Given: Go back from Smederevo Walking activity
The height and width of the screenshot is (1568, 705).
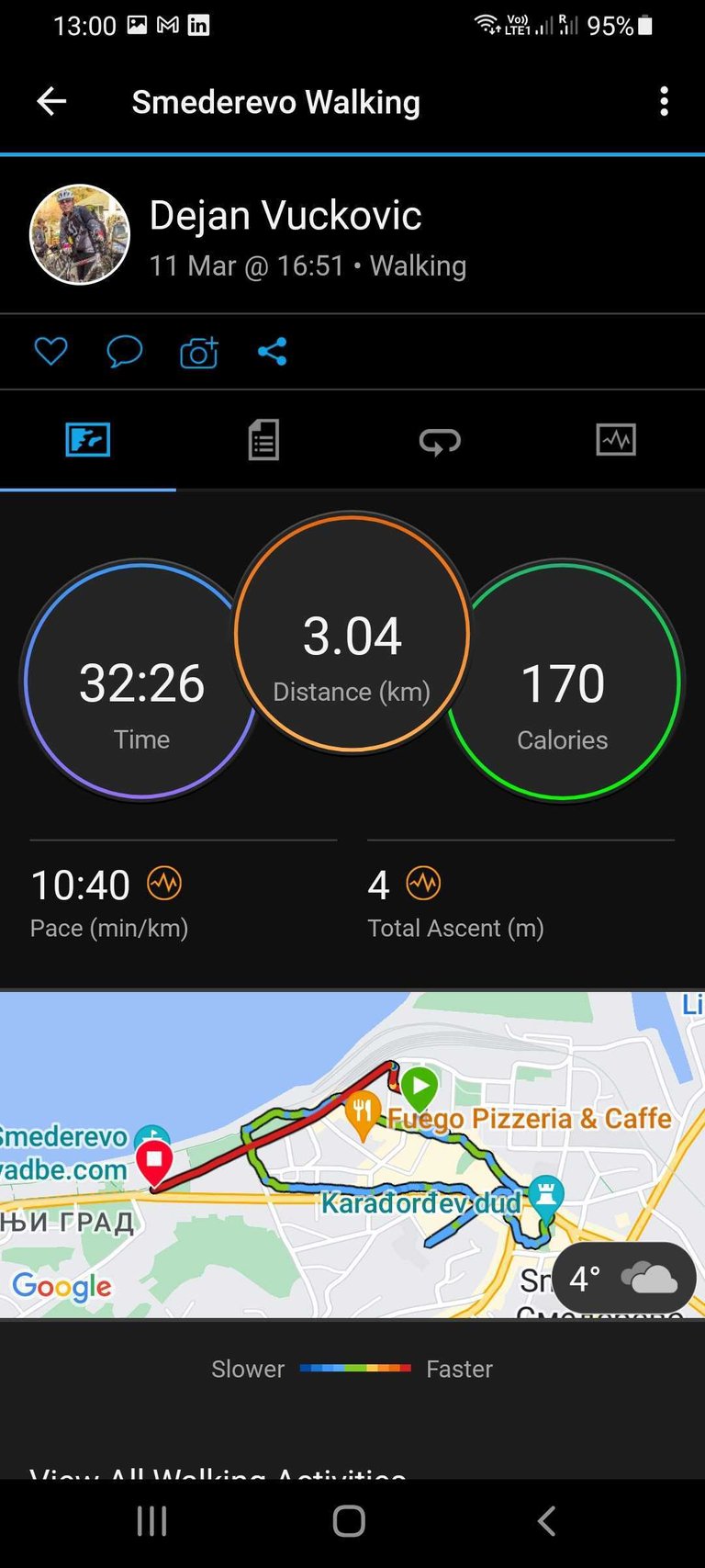Looking at the screenshot, I should 51,101.
